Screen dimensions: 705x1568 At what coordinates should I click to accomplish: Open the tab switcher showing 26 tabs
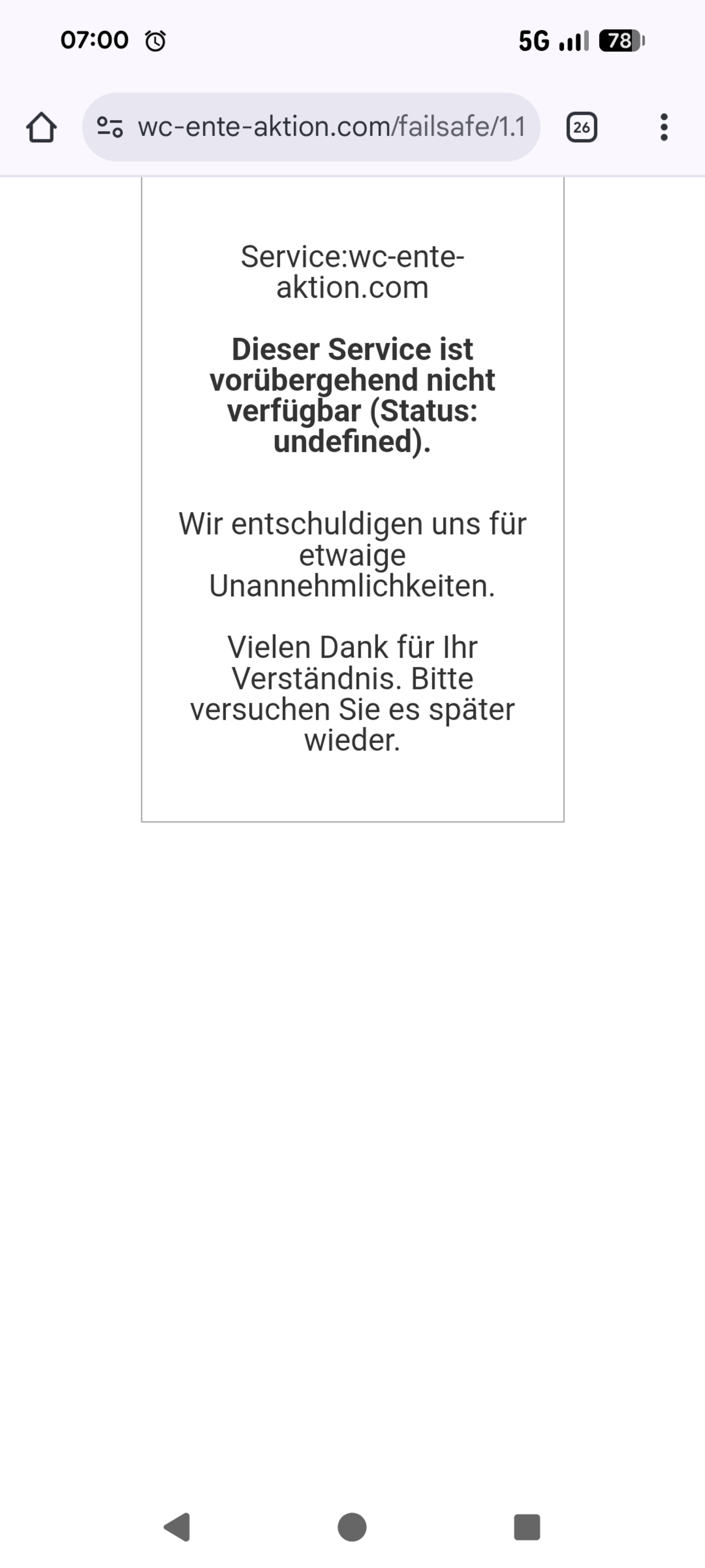pyautogui.click(x=582, y=127)
